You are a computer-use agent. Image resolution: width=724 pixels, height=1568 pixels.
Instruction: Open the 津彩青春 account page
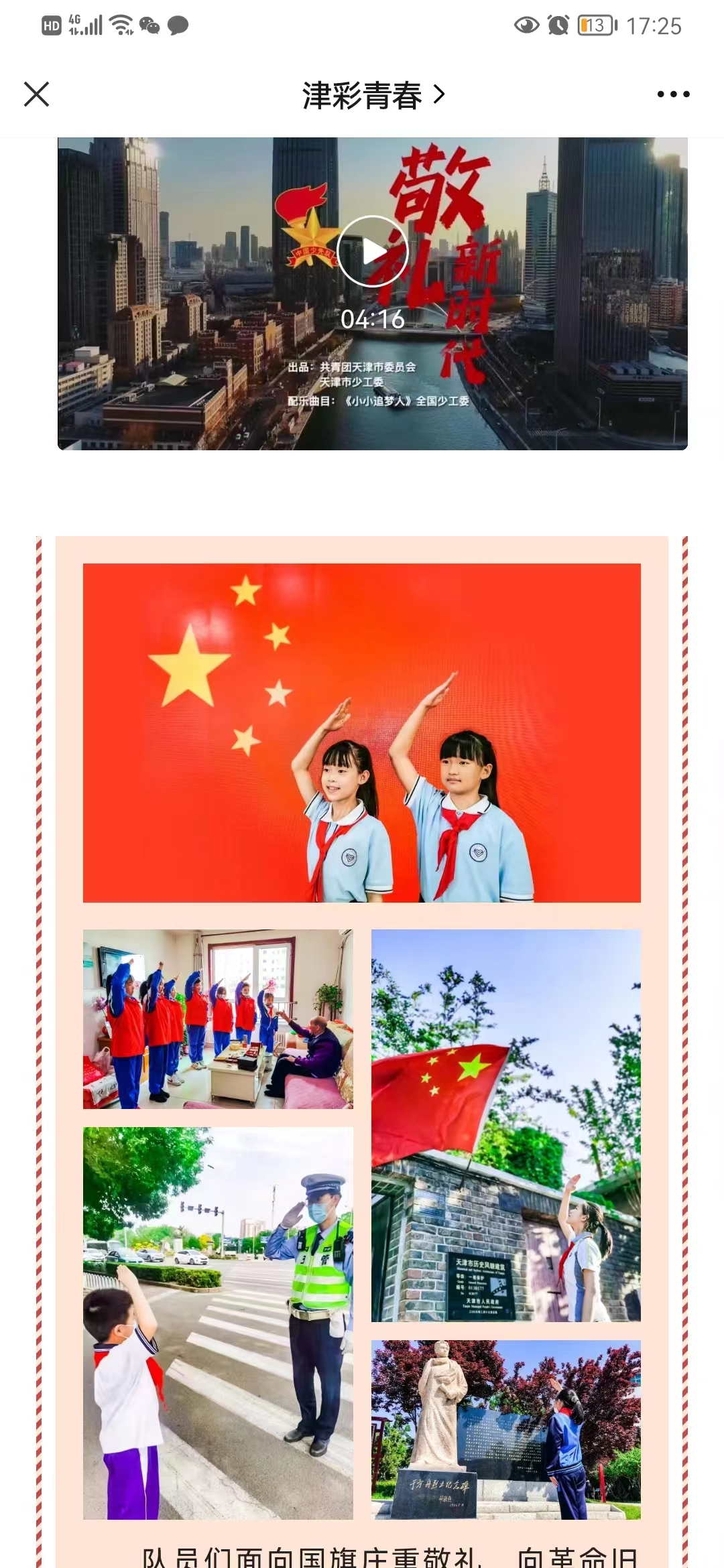tap(372, 95)
